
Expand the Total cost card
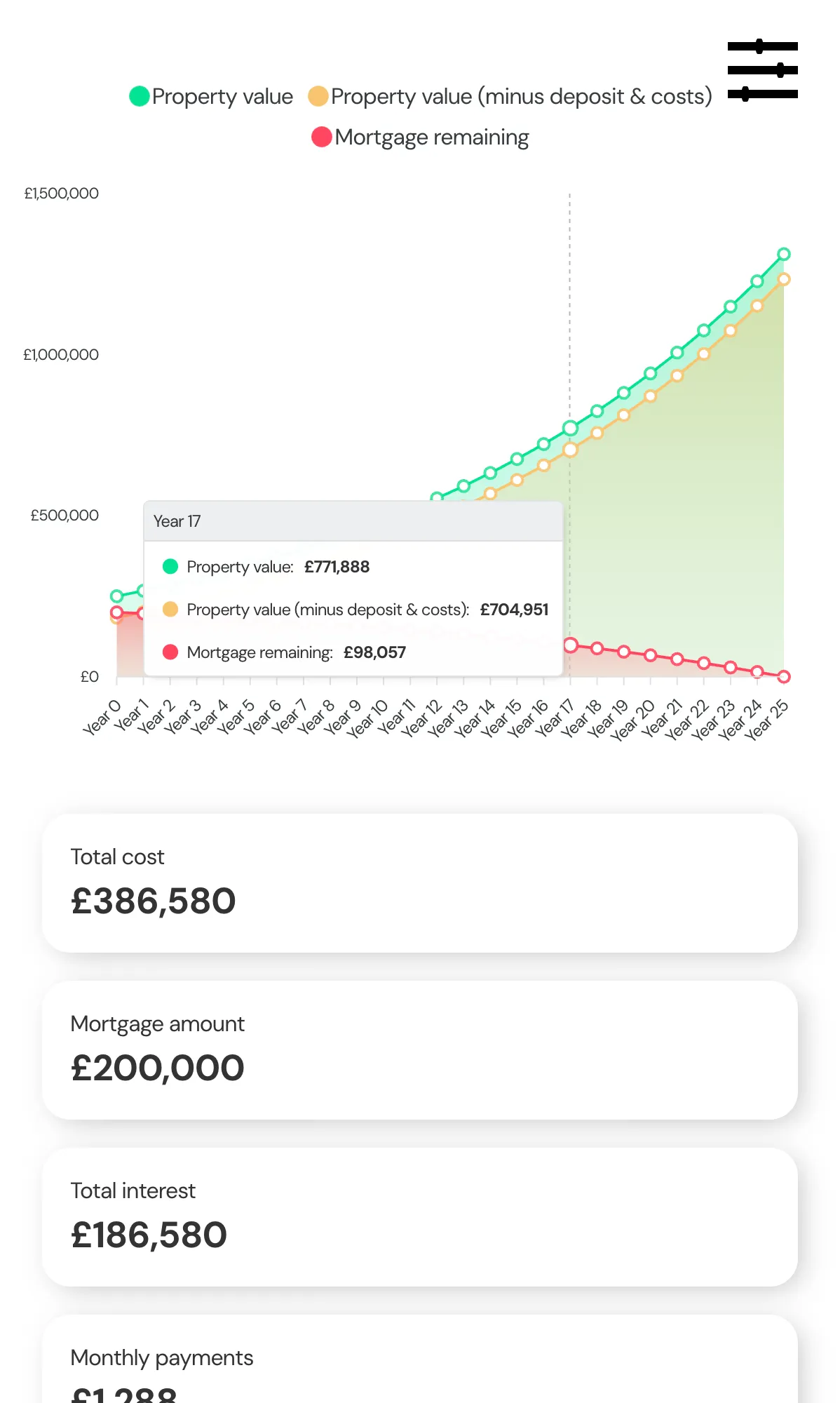tap(419, 883)
